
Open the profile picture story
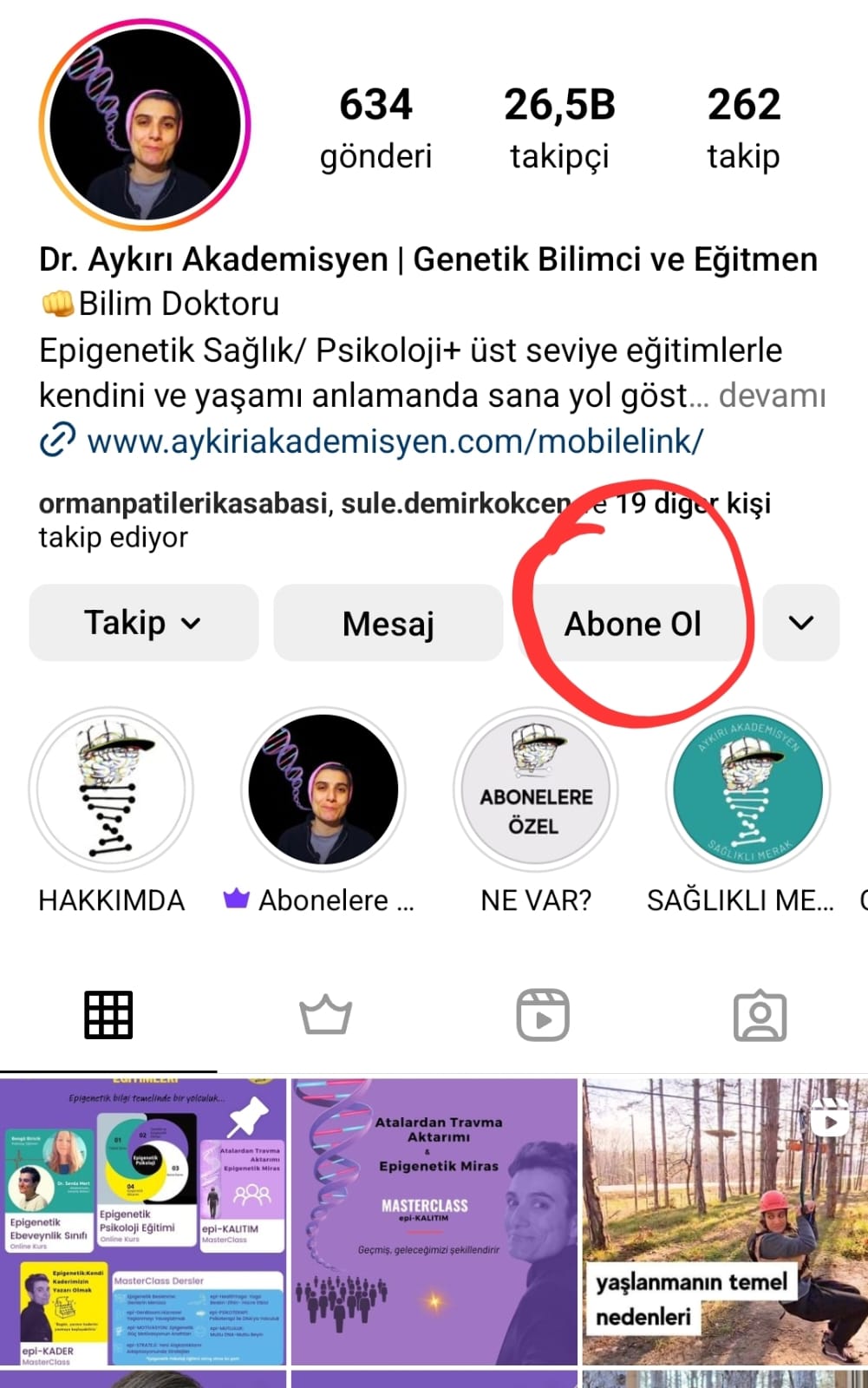(x=145, y=124)
